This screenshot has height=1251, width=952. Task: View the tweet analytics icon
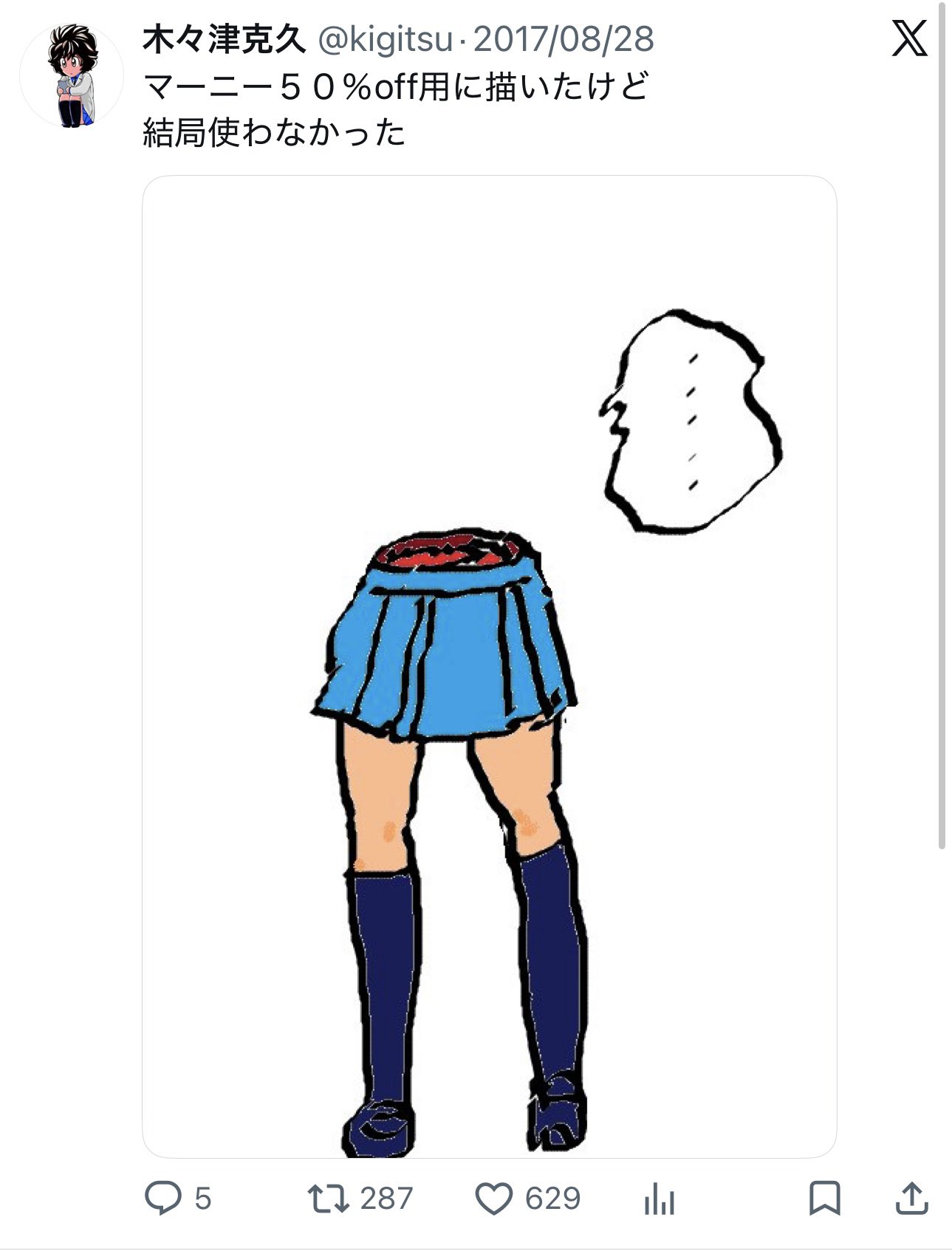[x=659, y=1199]
